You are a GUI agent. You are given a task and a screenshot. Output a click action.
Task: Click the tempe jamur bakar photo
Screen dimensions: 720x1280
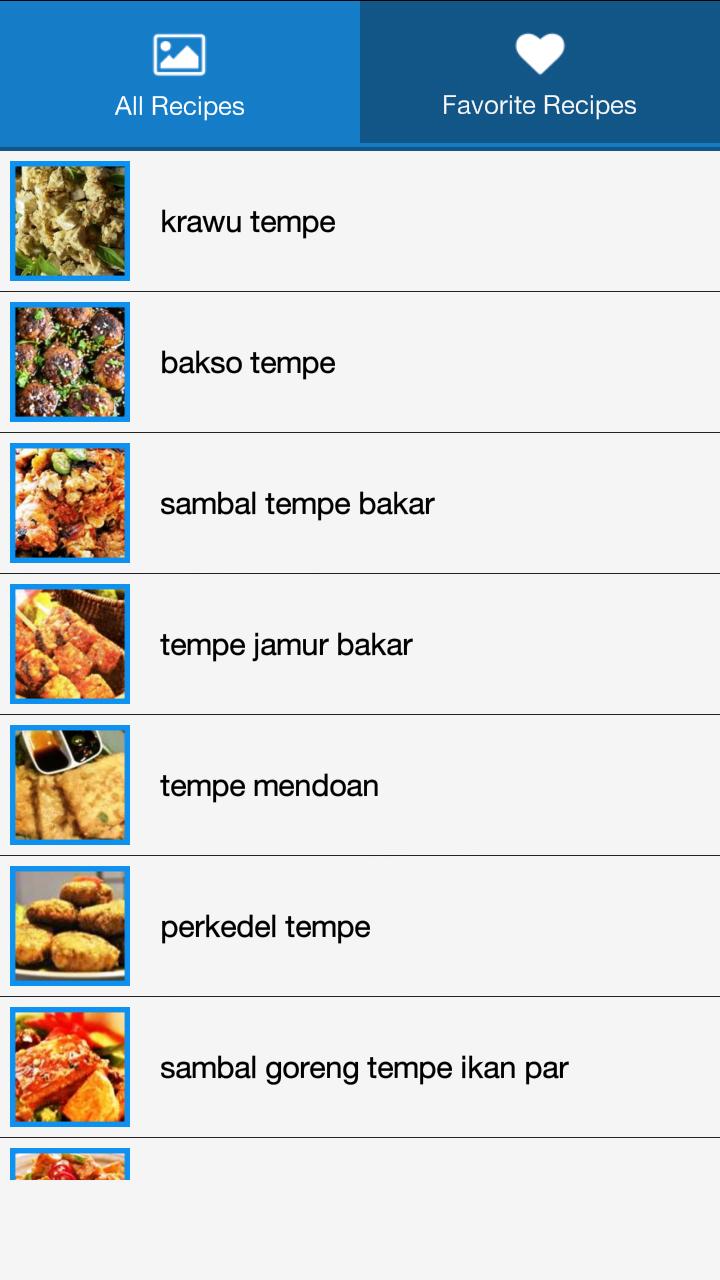[69, 644]
